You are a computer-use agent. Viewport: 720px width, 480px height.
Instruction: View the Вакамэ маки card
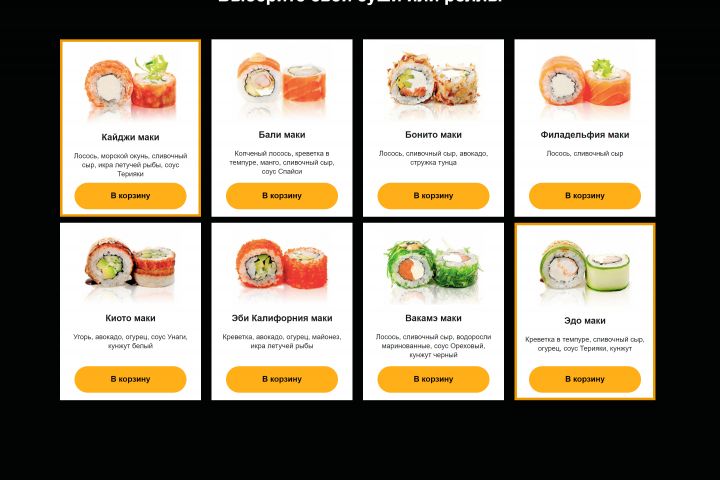click(433, 318)
